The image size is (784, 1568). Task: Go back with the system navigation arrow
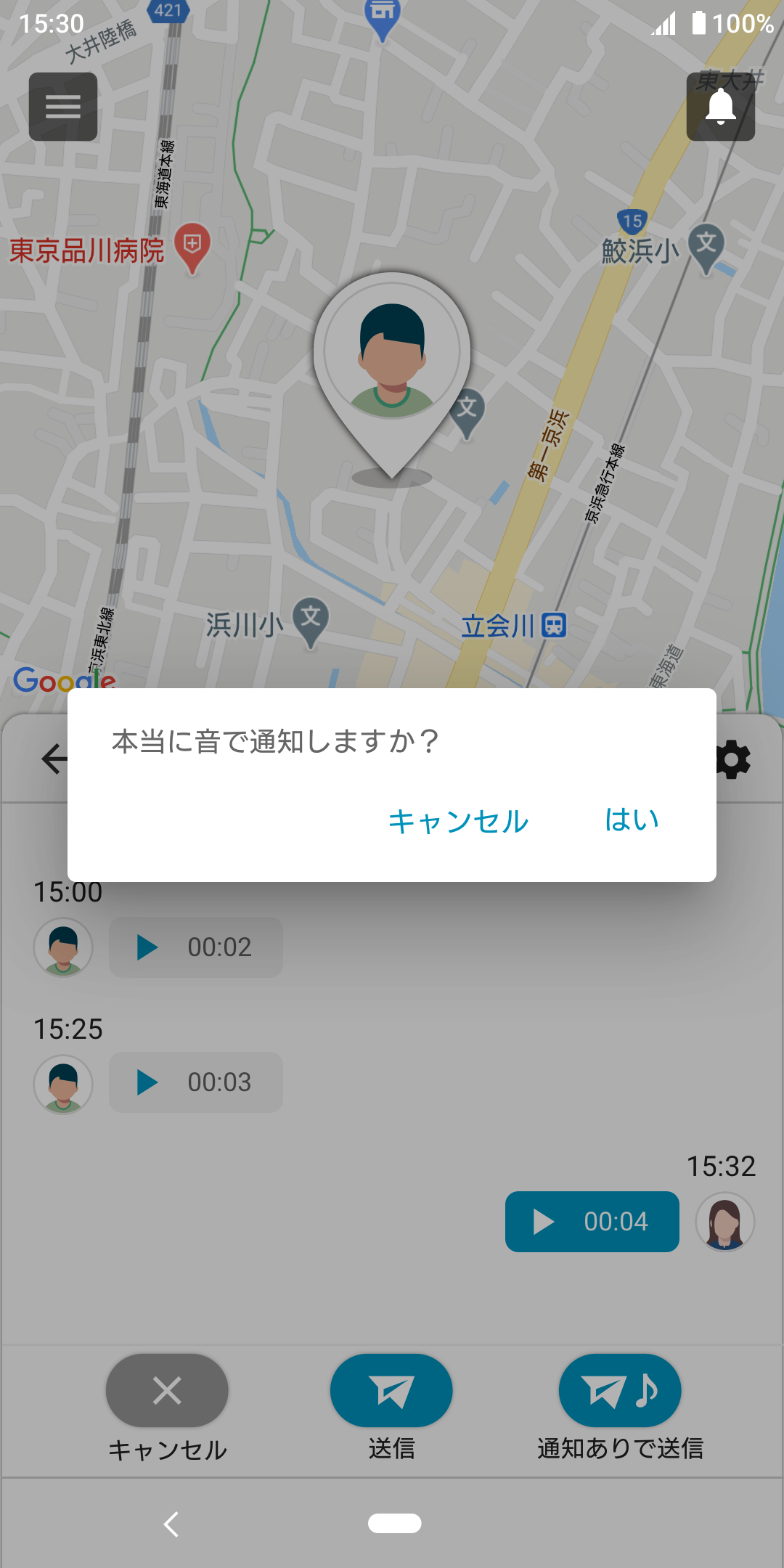[x=171, y=1524]
